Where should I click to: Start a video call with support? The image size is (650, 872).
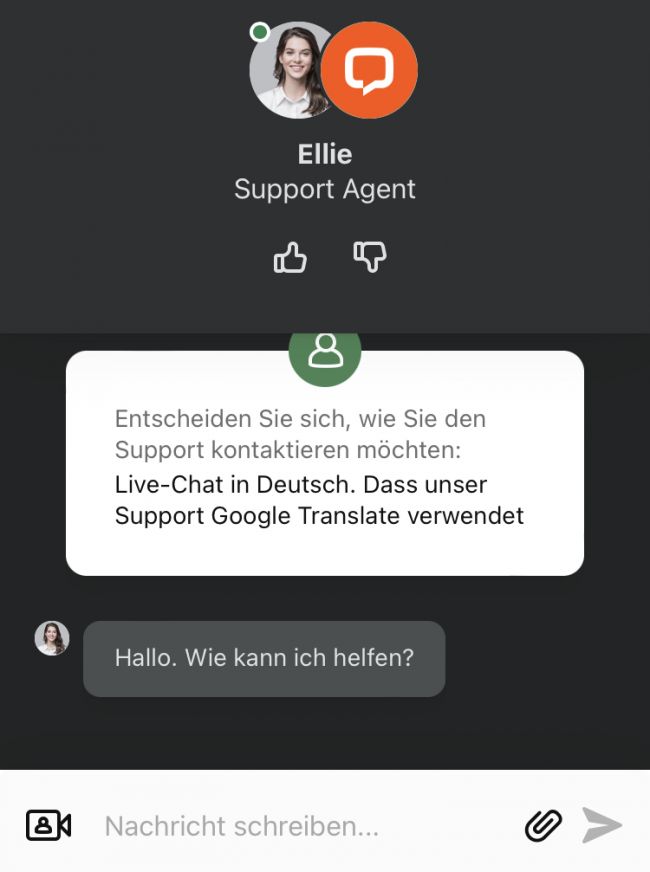click(48, 826)
